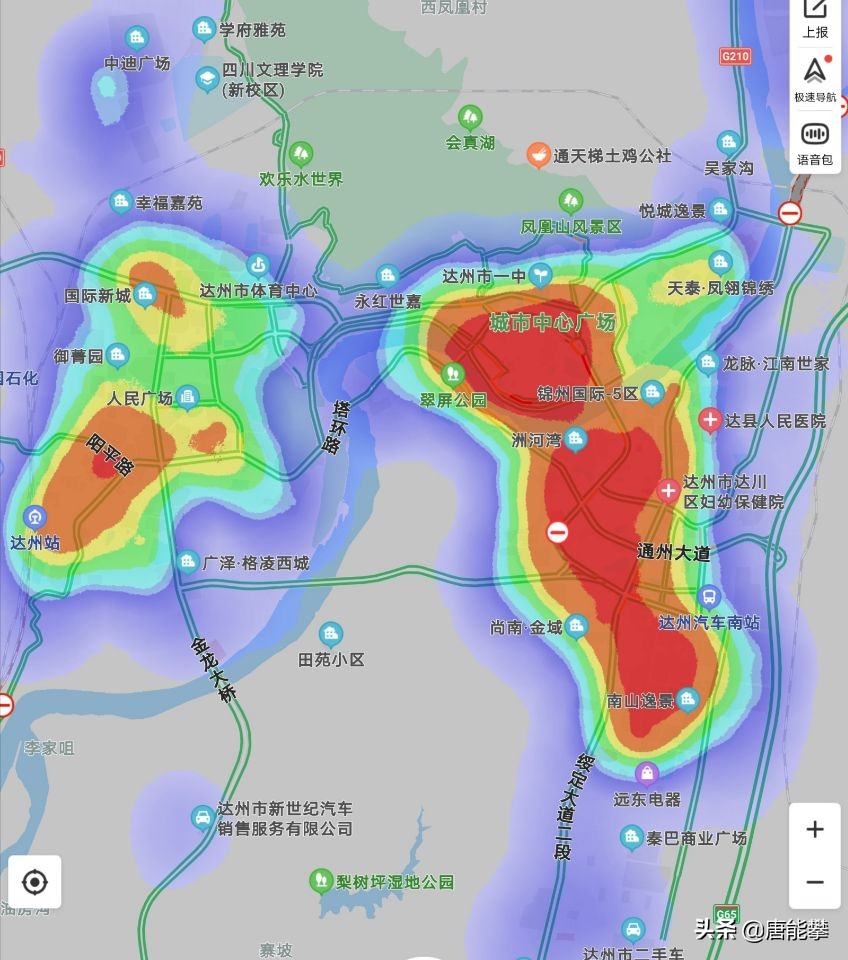Tap 达州市体育中心 marker
The width and height of the screenshot is (848, 960).
tap(258, 266)
